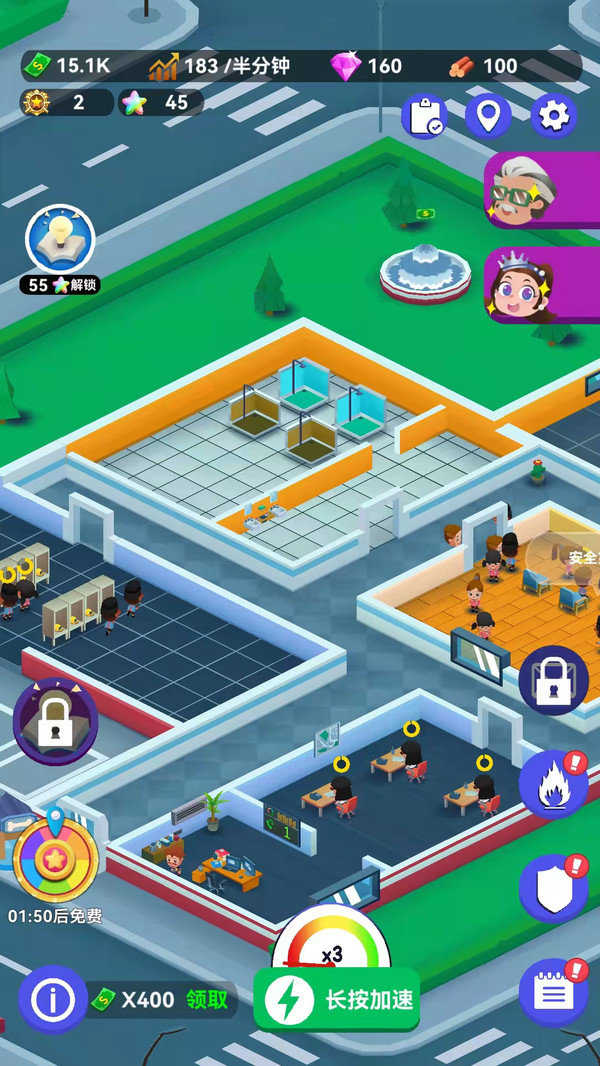Open the grandpa character banner

[542, 191]
